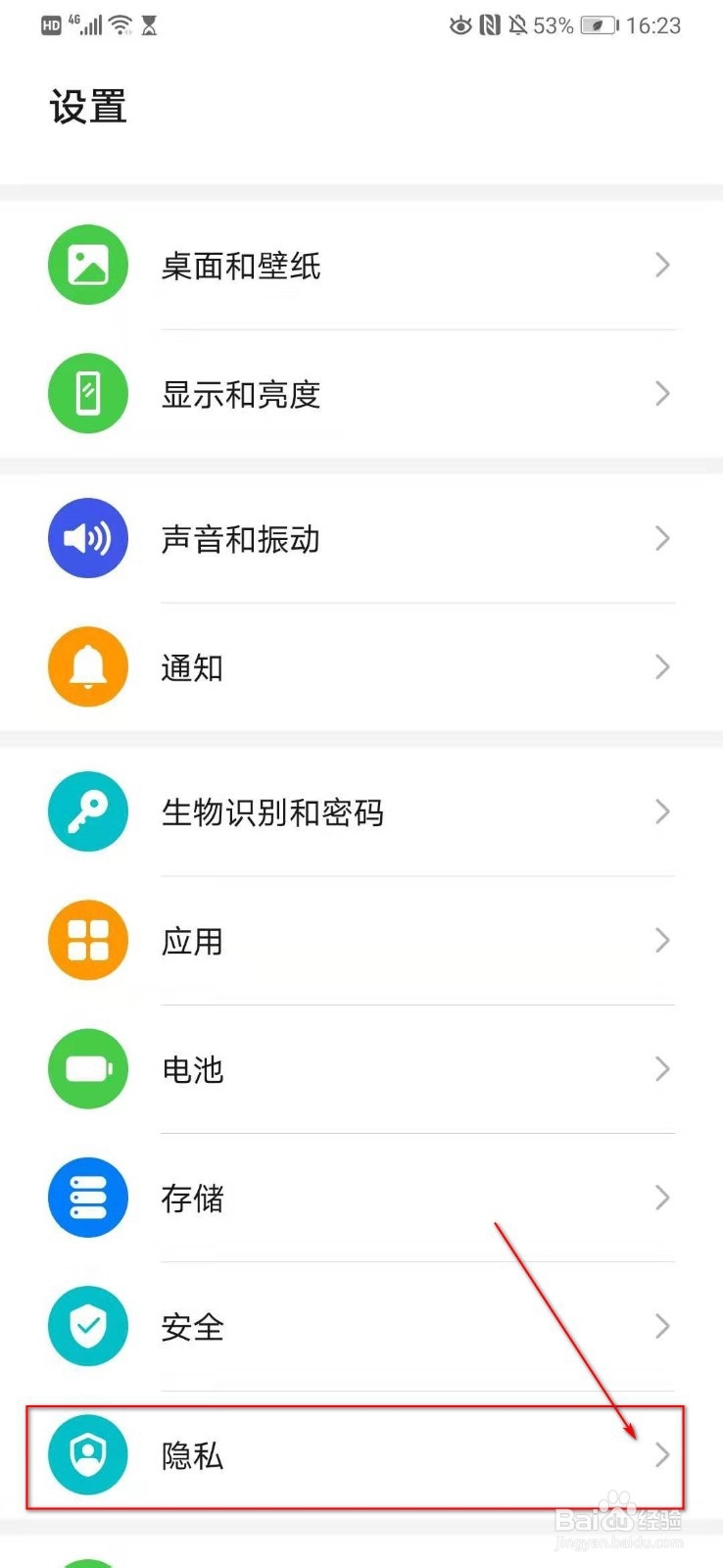
Task: Select the 设置 page title
Action: pyautogui.click(x=88, y=106)
